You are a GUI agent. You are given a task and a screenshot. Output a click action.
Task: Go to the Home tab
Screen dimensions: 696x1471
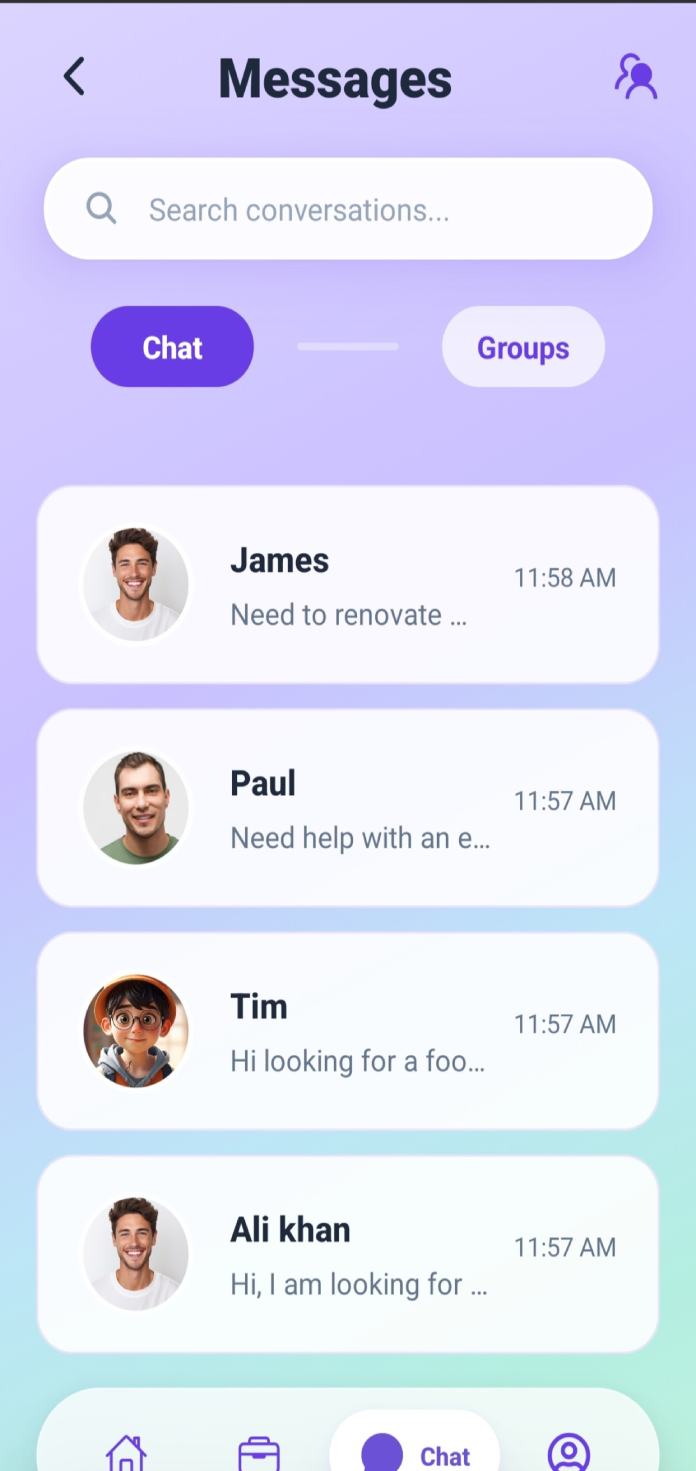pyautogui.click(x=126, y=1452)
